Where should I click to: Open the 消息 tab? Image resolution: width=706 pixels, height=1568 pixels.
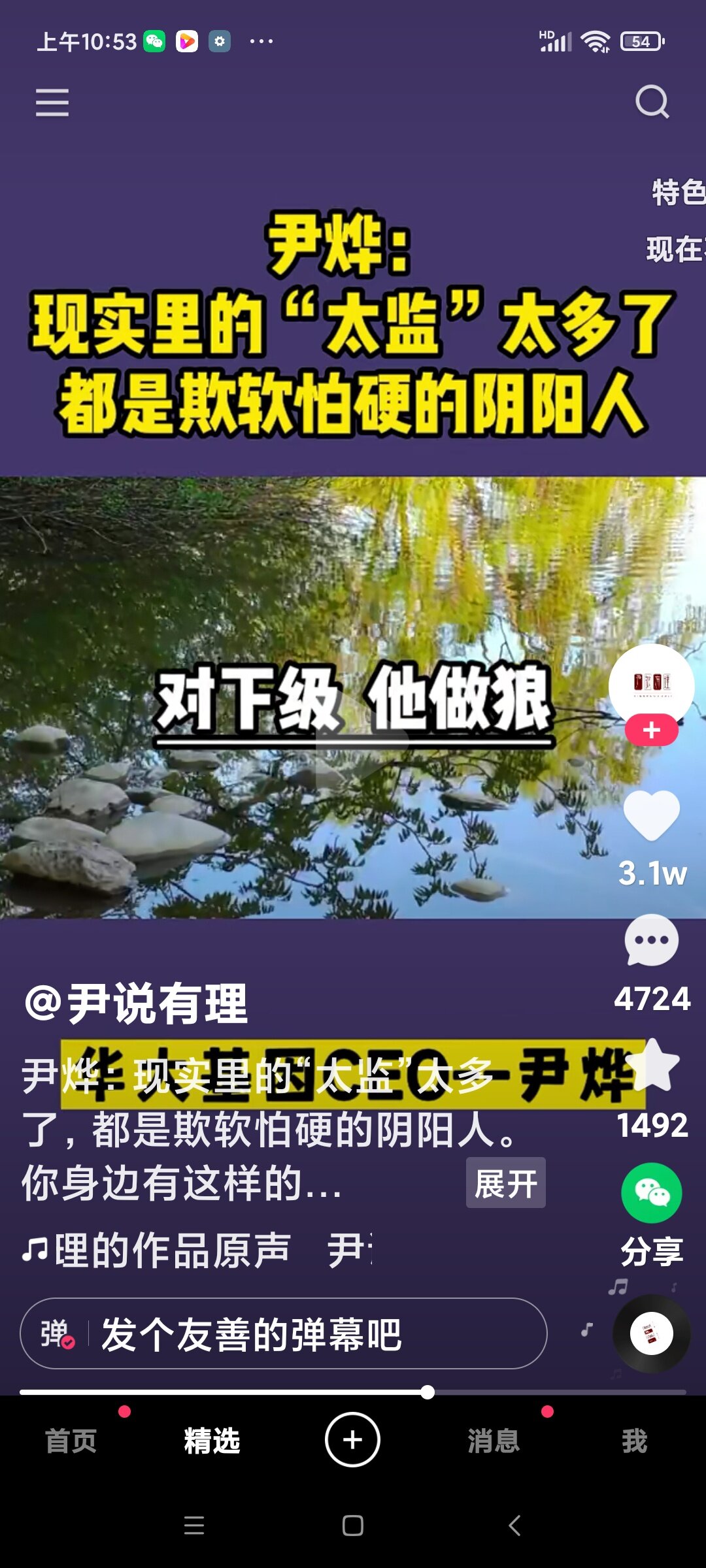coord(494,1440)
